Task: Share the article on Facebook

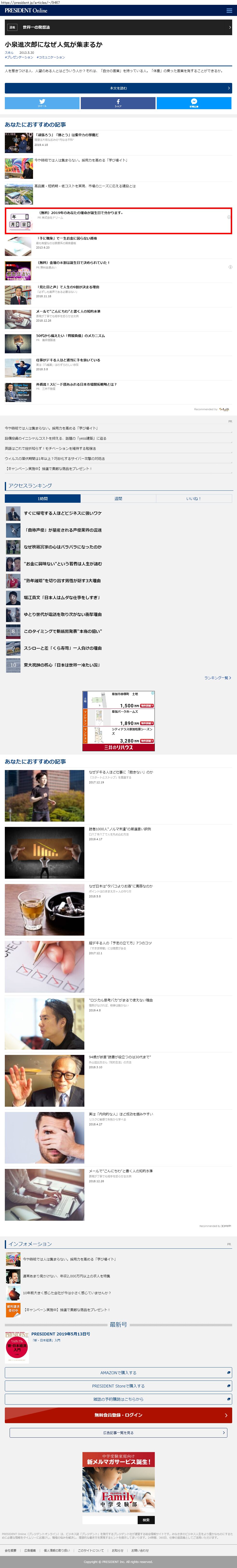Action: (x=118, y=103)
